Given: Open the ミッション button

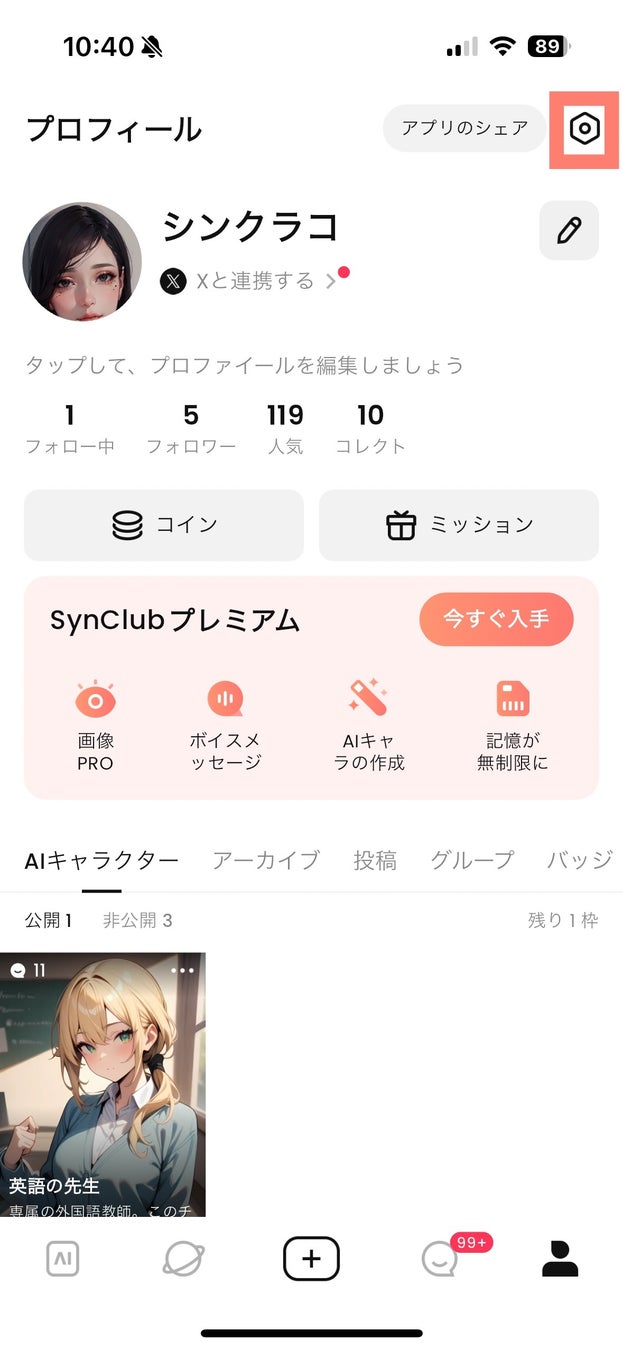Looking at the screenshot, I should [459, 525].
